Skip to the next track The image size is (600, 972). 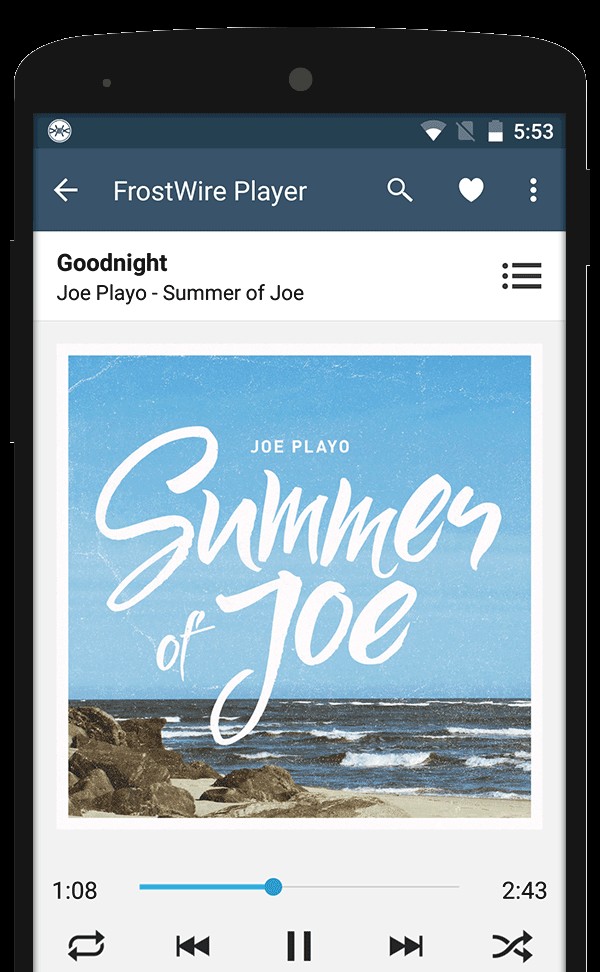[x=405, y=946]
